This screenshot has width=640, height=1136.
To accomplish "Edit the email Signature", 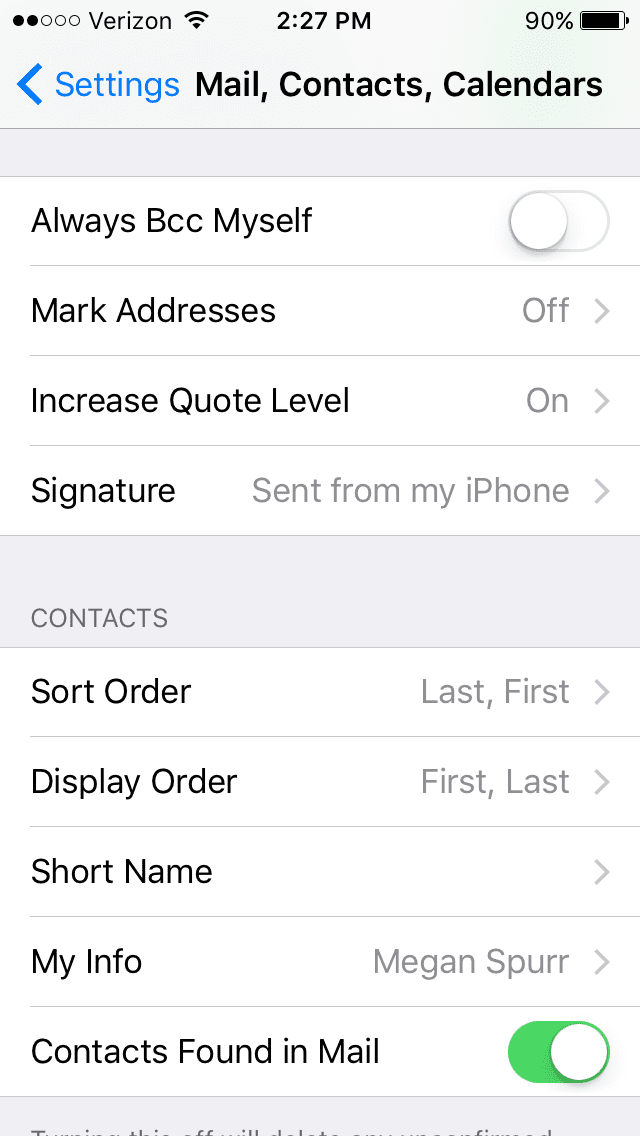I will click(320, 490).
